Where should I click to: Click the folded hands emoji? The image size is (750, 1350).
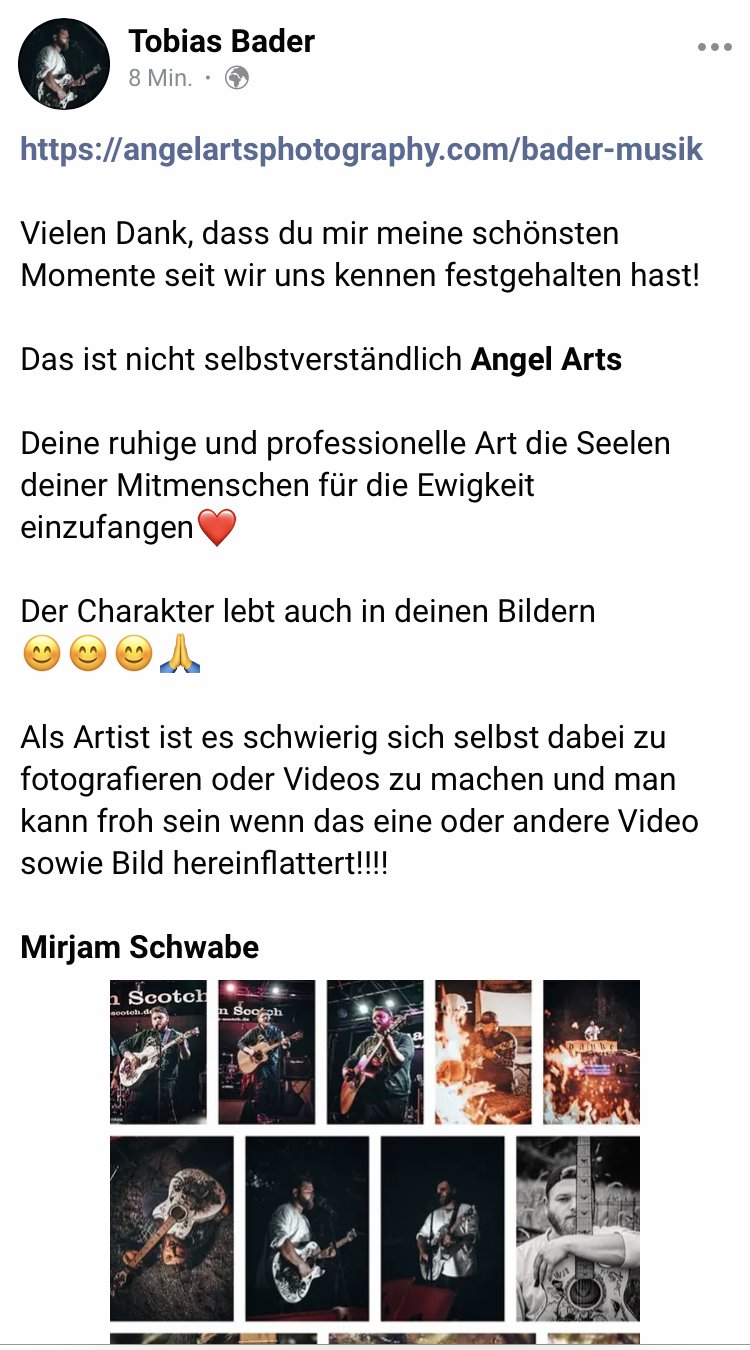pyautogui.click(x=180, y=655)
